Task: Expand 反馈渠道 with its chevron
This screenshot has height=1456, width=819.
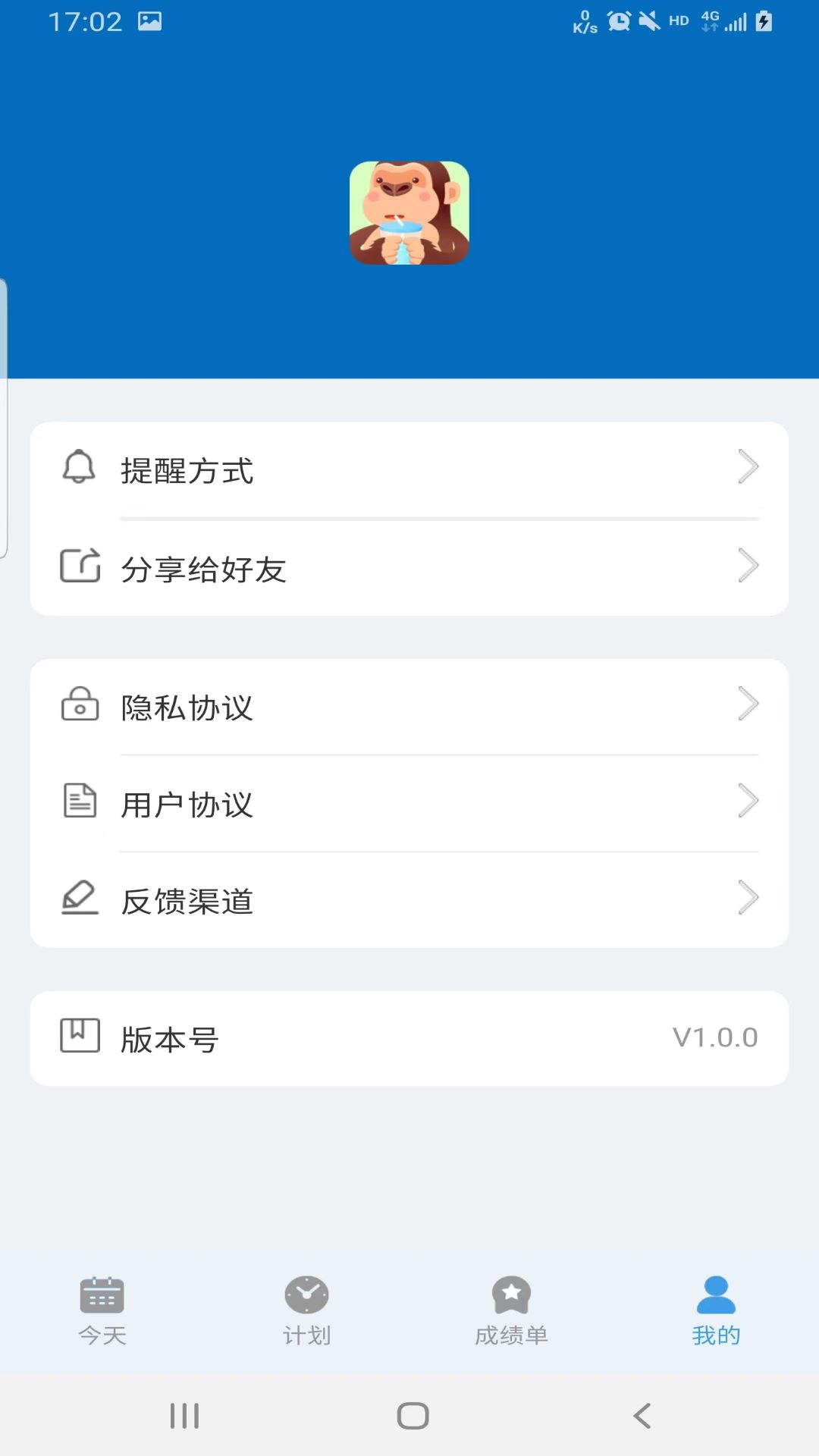Action: pyautogui.click(x=749, y=899)
